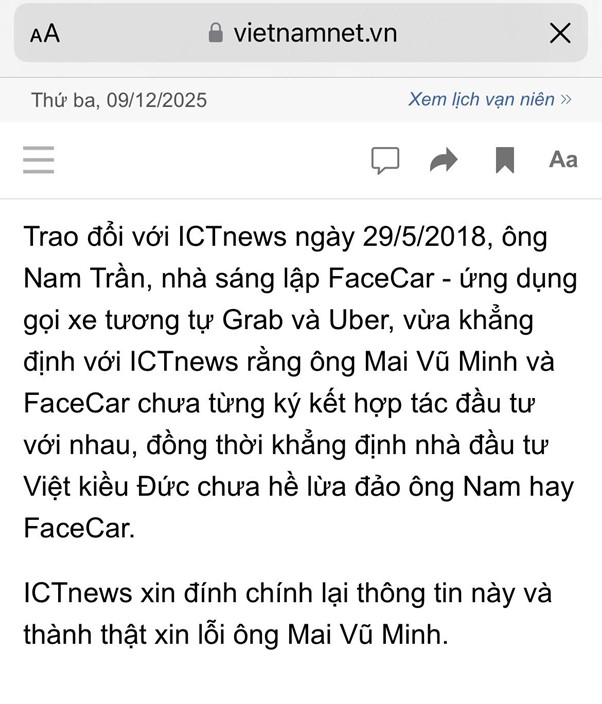This screenshot has width=602, height=704.
Task: Open the aA text size menu
Action: pos(45,34)
